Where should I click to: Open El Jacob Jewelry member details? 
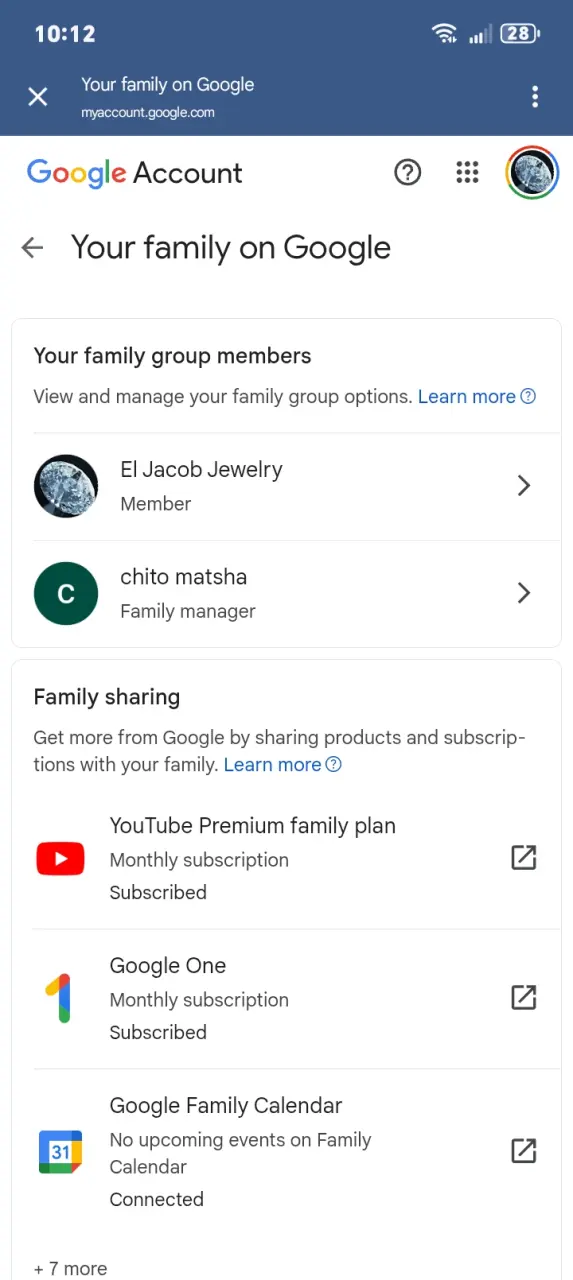click(x=286, y=486)
